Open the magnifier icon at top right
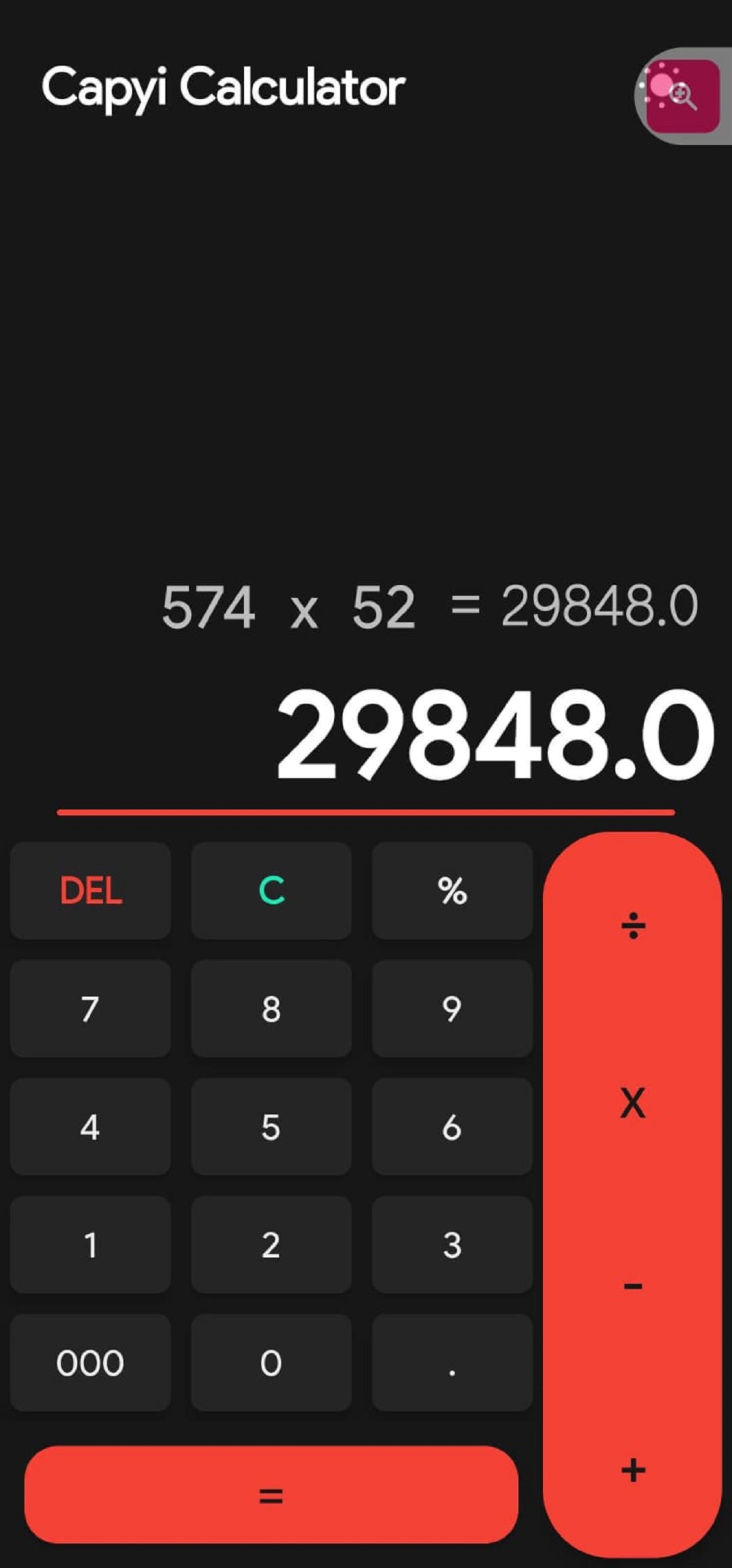The height and width of the screenshot is (1568, 732). [x=682, y=96]
